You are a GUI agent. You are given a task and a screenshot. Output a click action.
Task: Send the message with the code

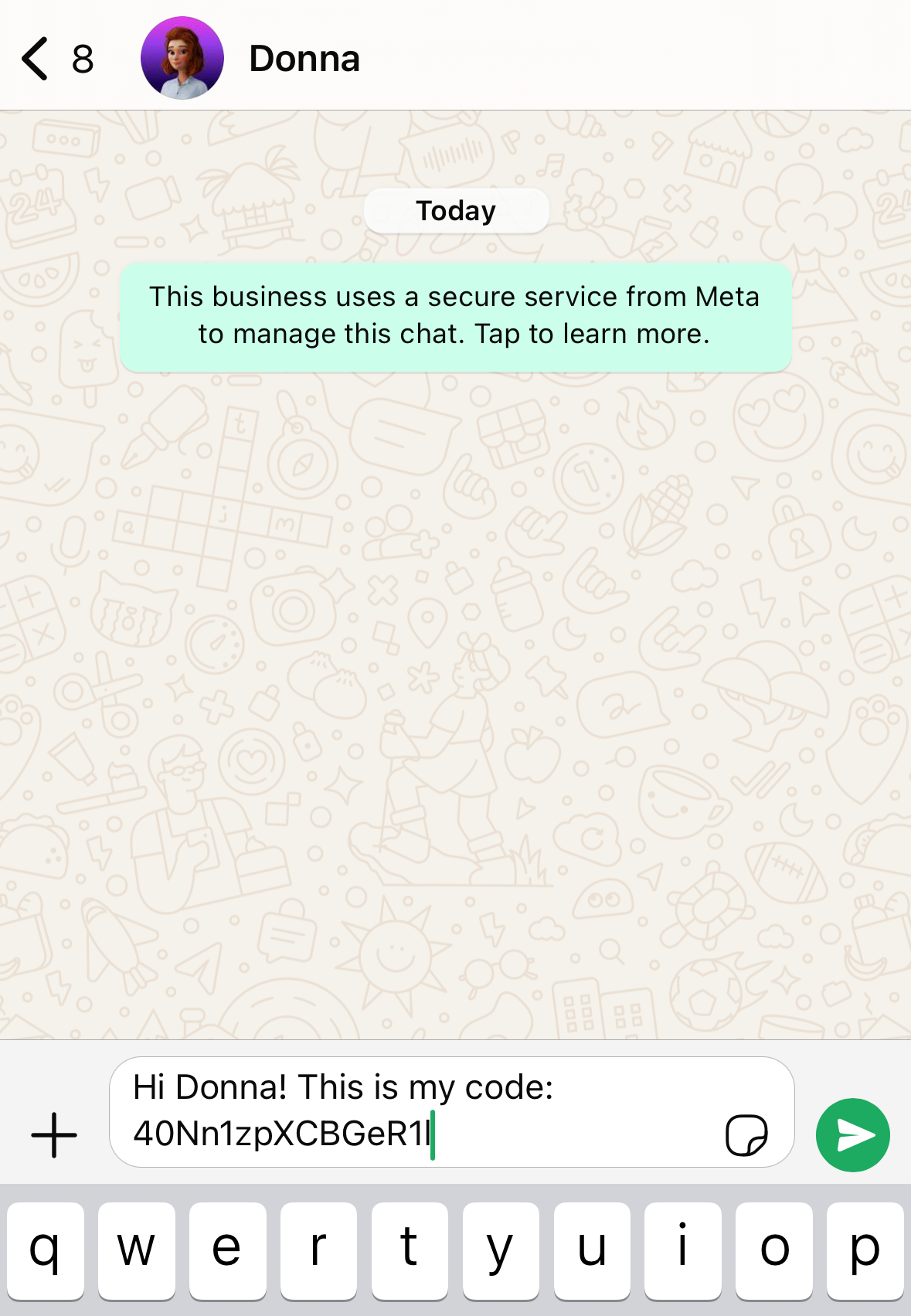pos(852,1135)
